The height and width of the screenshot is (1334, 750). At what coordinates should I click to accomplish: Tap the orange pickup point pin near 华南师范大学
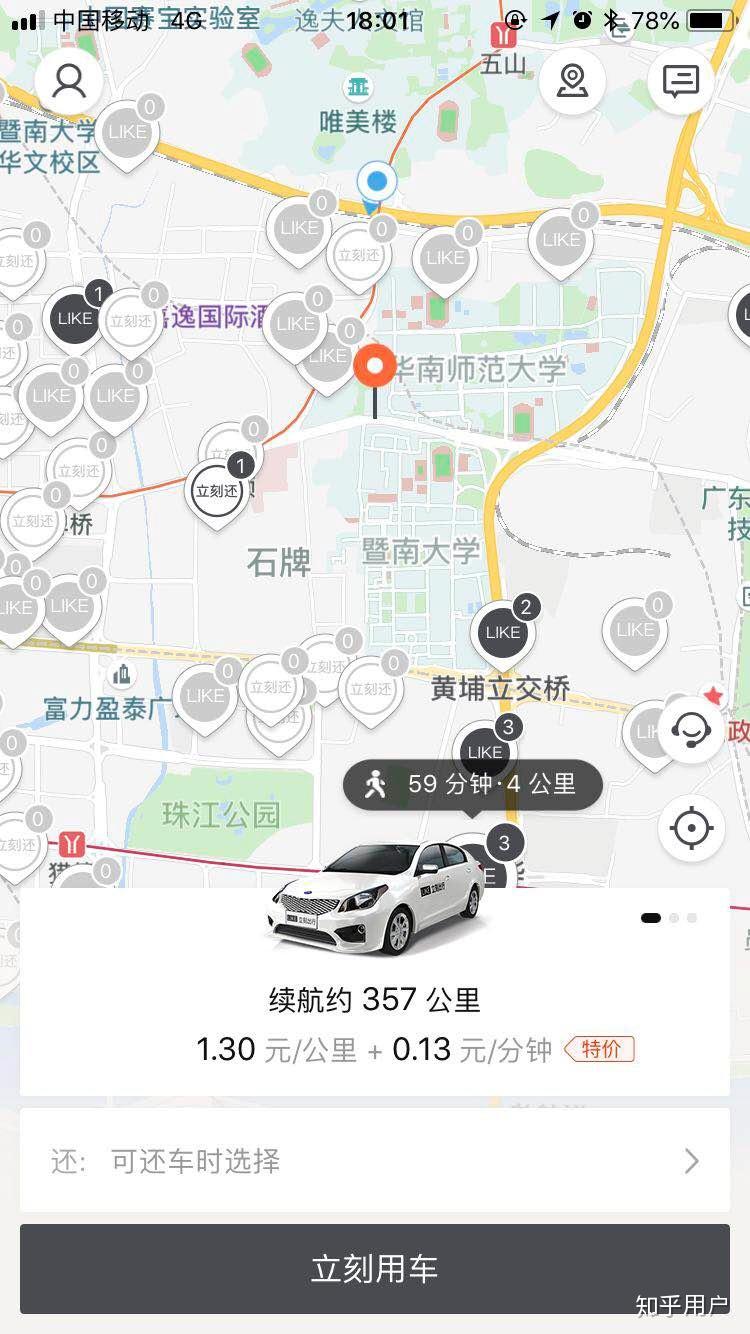(374, 366)
